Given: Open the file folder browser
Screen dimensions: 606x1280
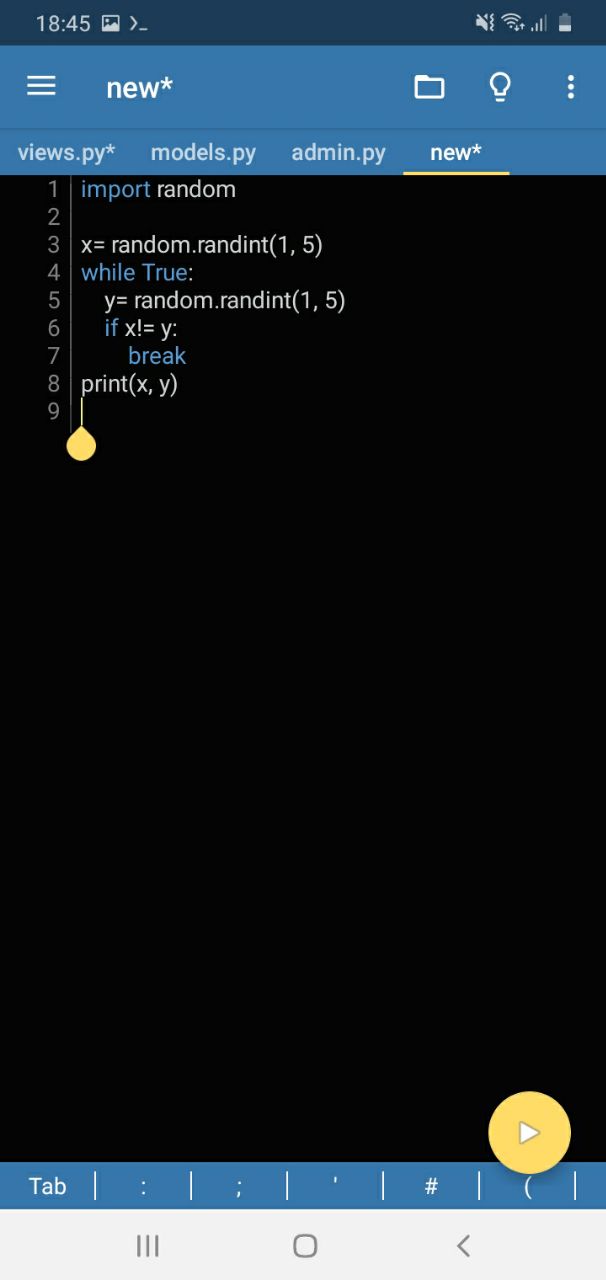Looking at the screenshot, I should click(429, 87).
